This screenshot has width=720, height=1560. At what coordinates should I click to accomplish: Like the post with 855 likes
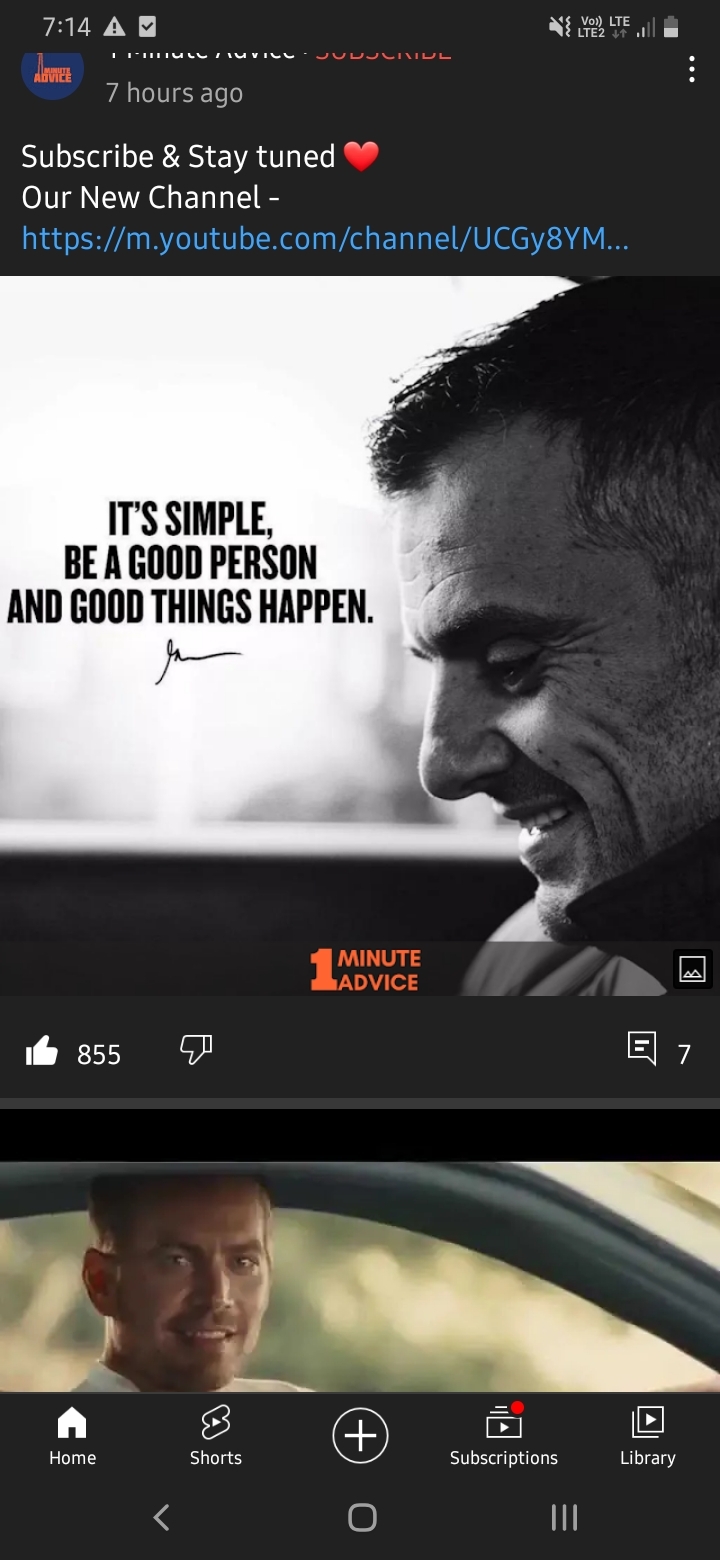pos(42,1051)
